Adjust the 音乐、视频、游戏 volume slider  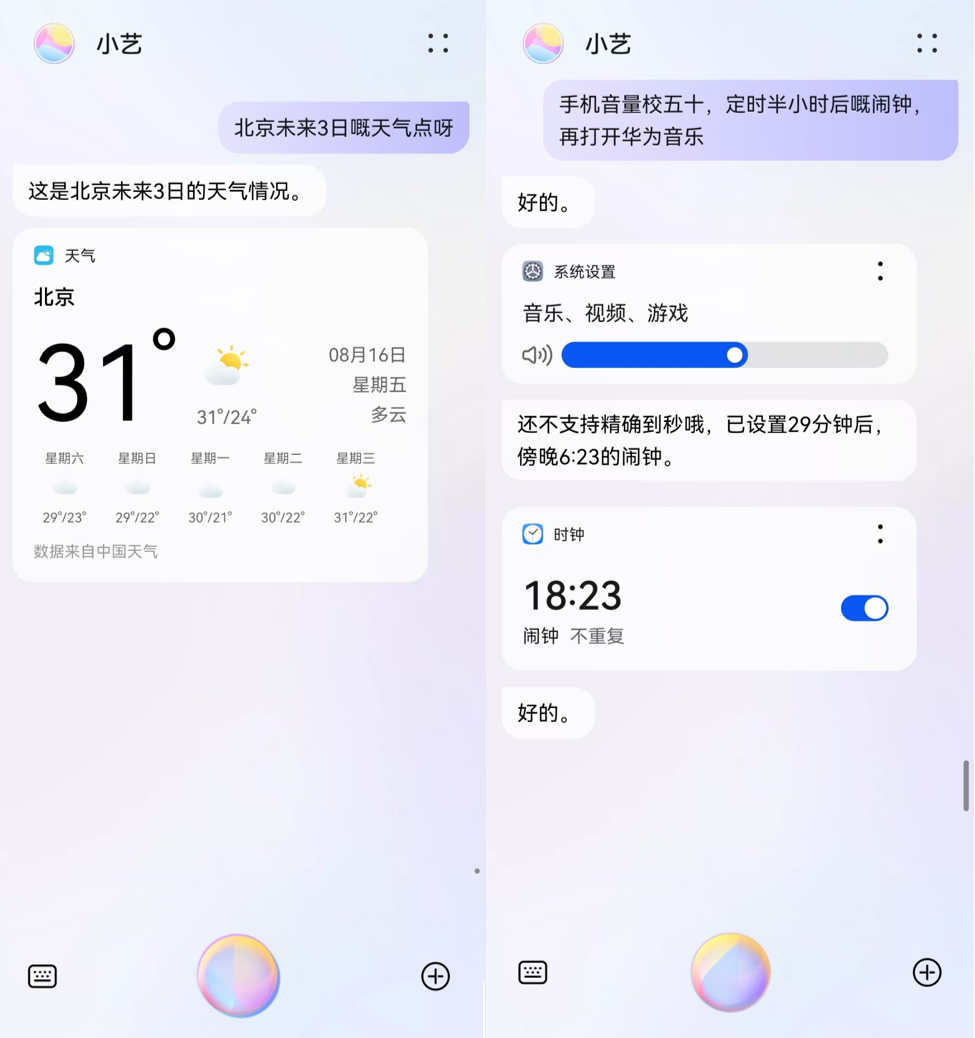click(x=735, y=355)
